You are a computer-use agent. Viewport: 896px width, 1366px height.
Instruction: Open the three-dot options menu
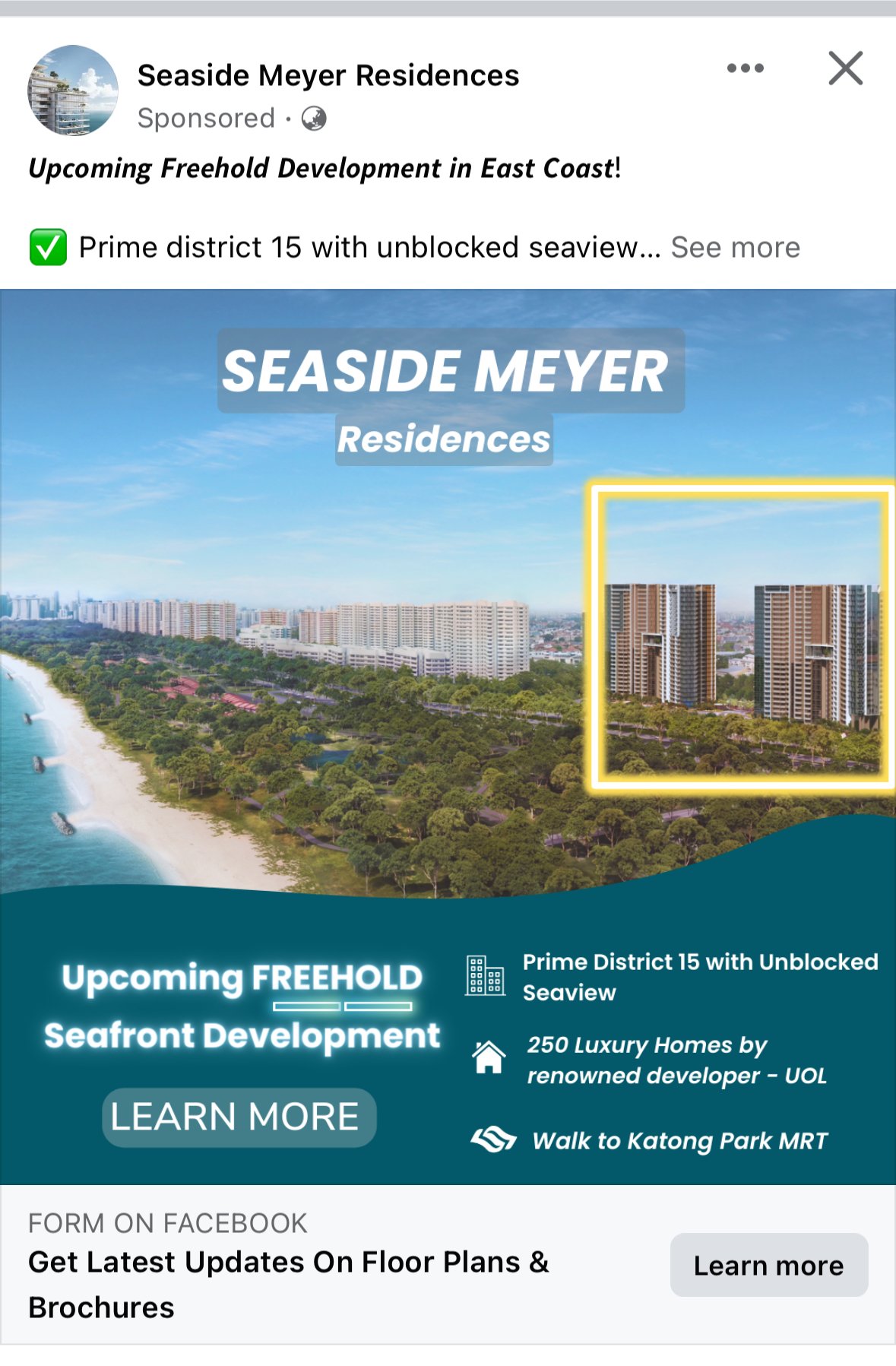pyautogui.click(x=745, y=68)
